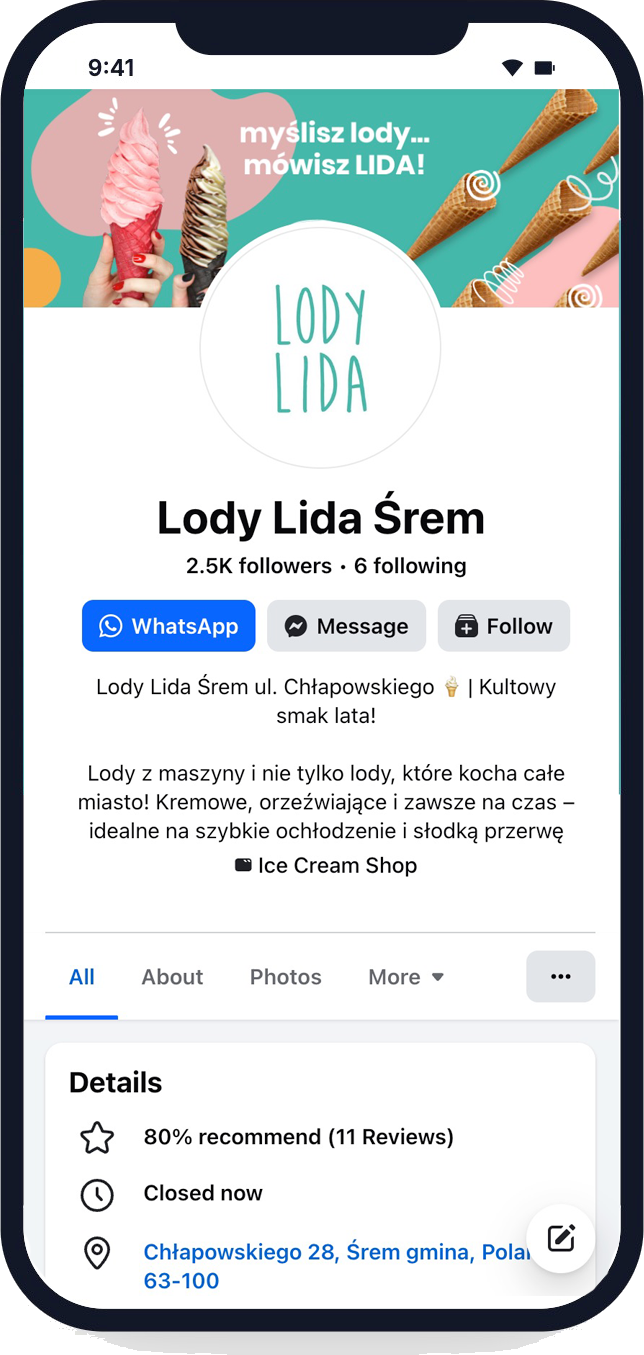
Task: View the Lody Lida profile picture
Action: click(320, 348)
